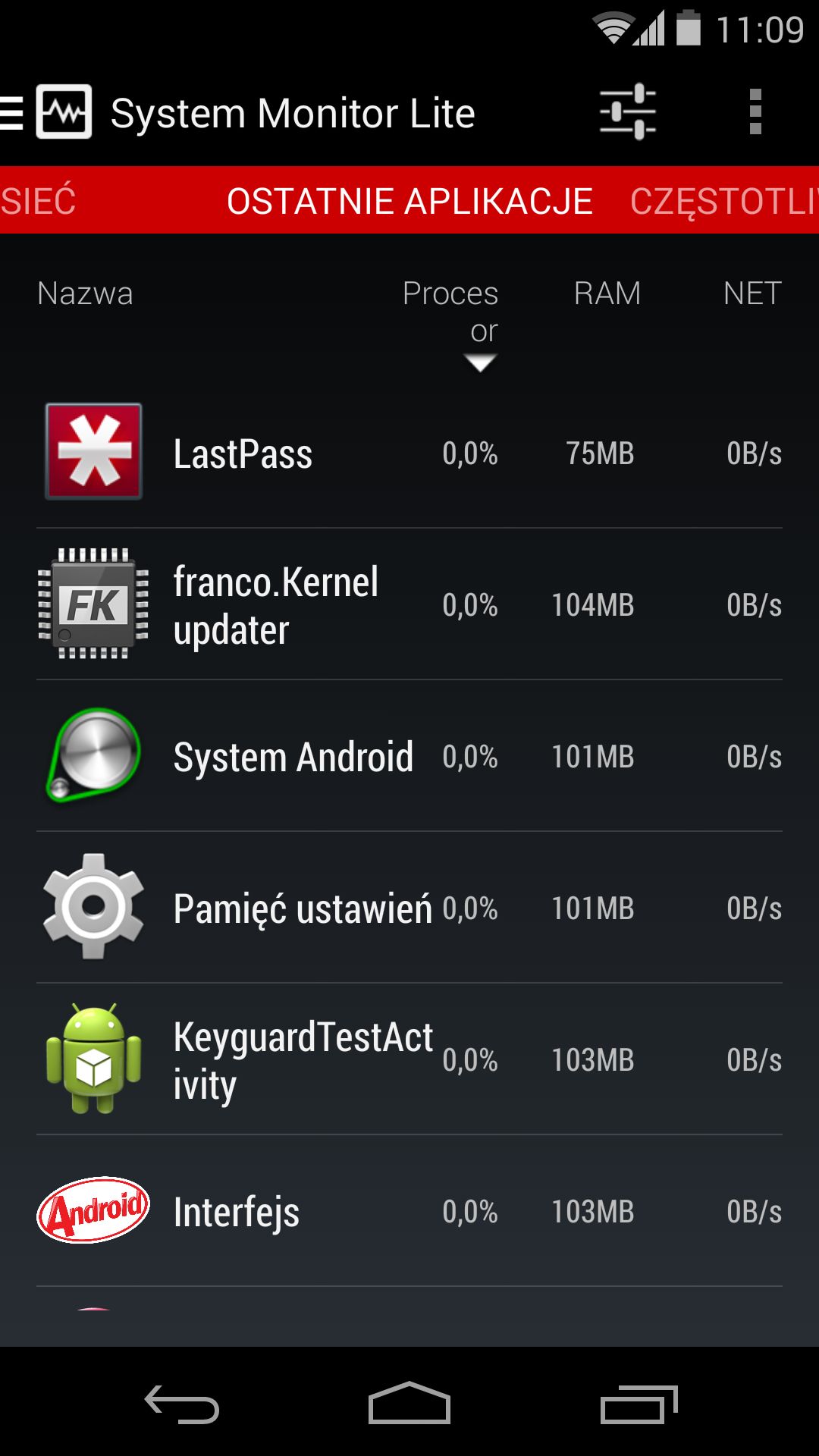
Task: Open the recent apps overview
Action: click(x=639, y=1404)
